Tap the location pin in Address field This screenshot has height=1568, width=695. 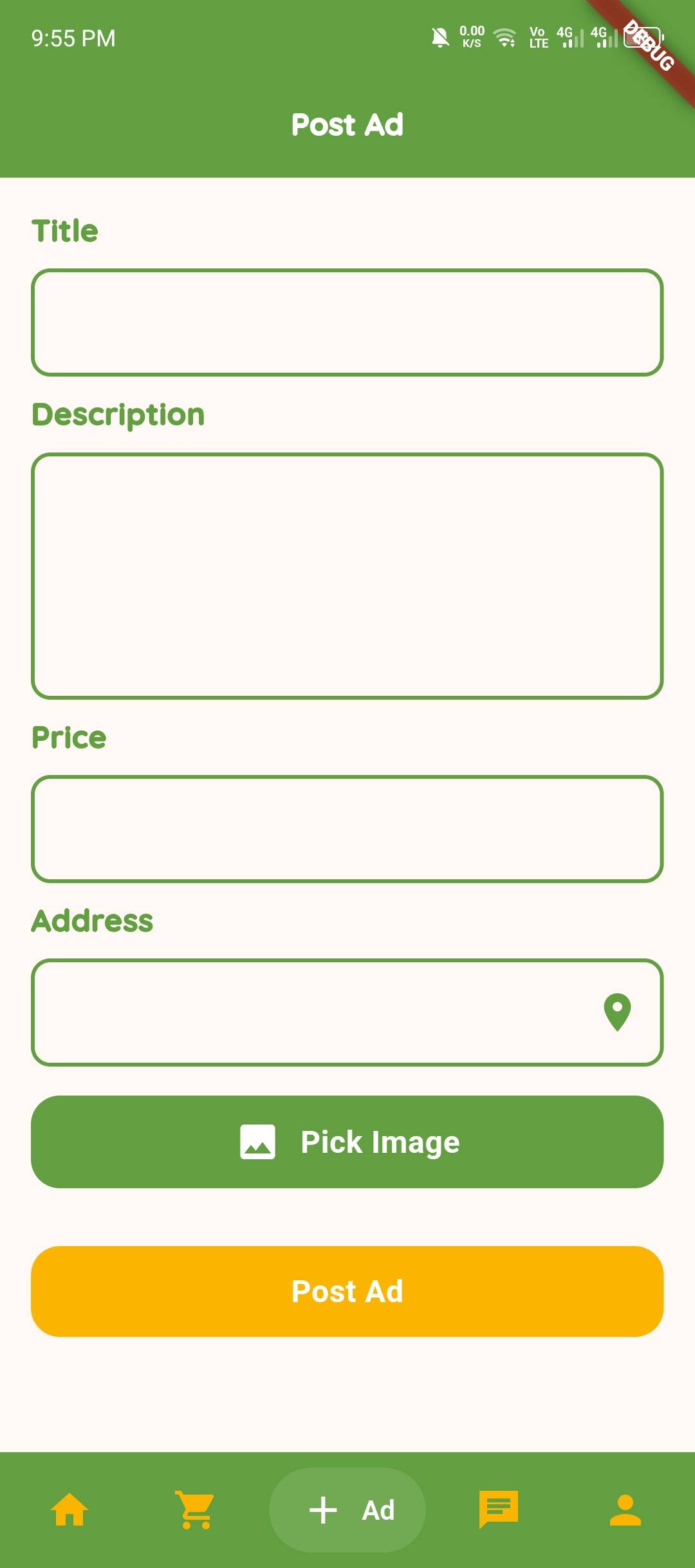[x=617, y=1013]
